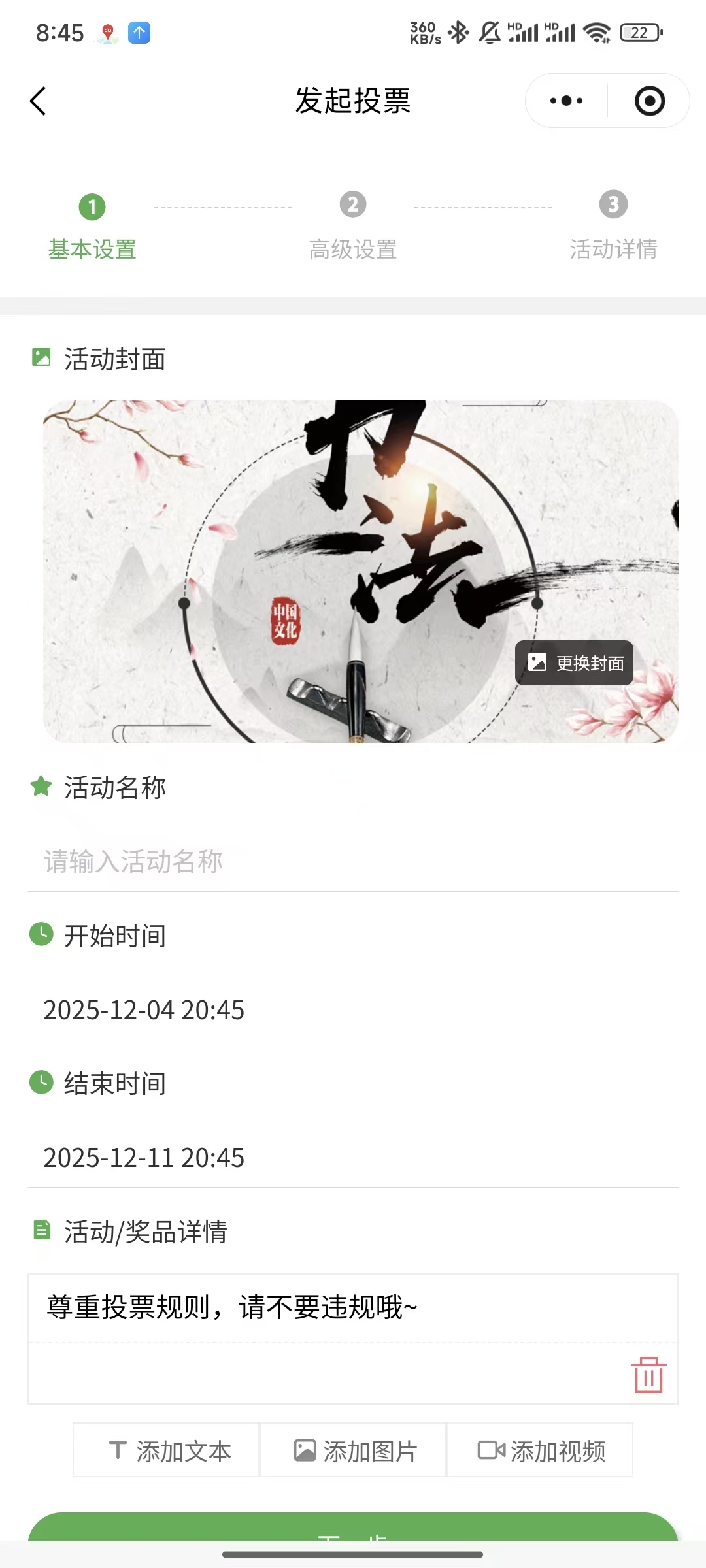The width and height of the screenshot is (706, 1568).
Task: Focus the 活动名称 input field
Action: pyautogui.click(x=353, y=861)
